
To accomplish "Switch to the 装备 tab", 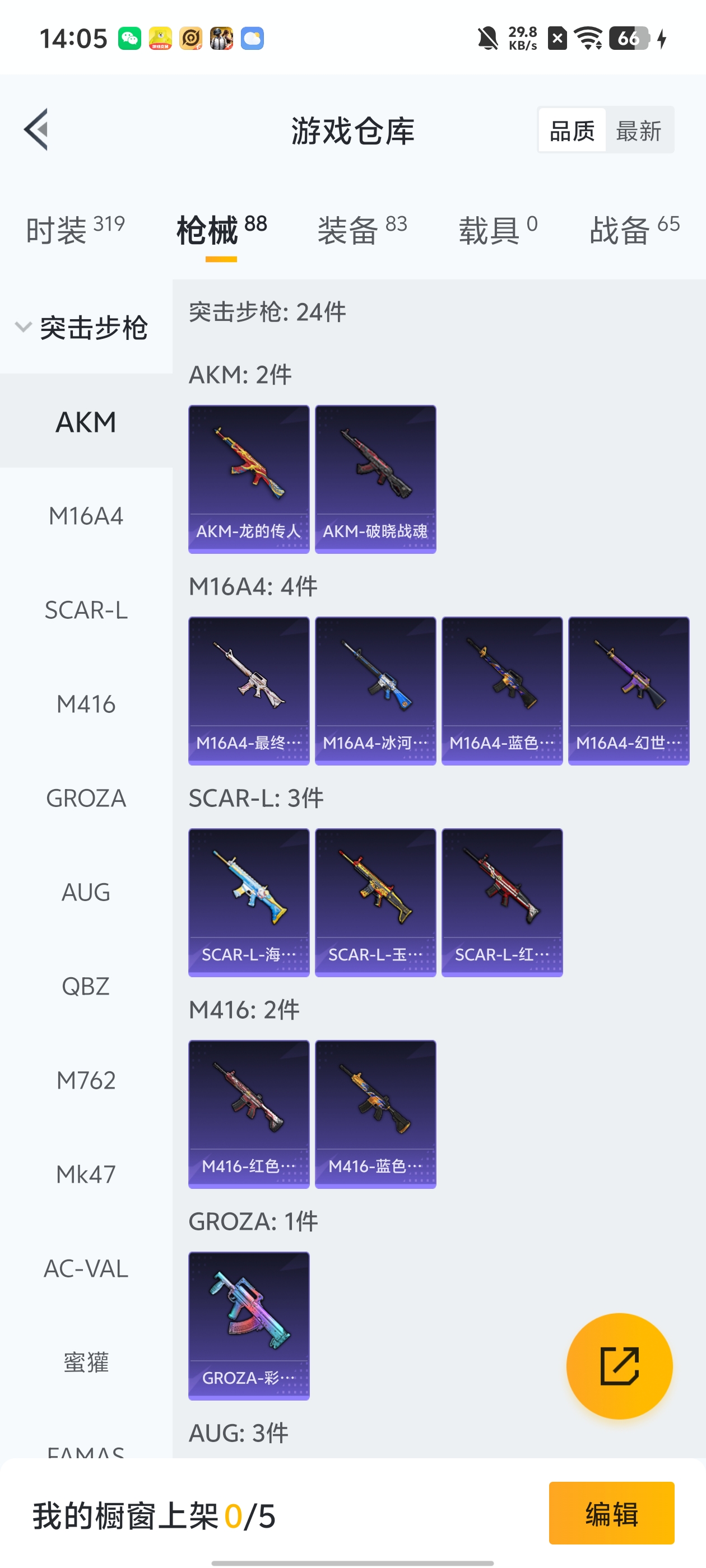I will [362, 230].
